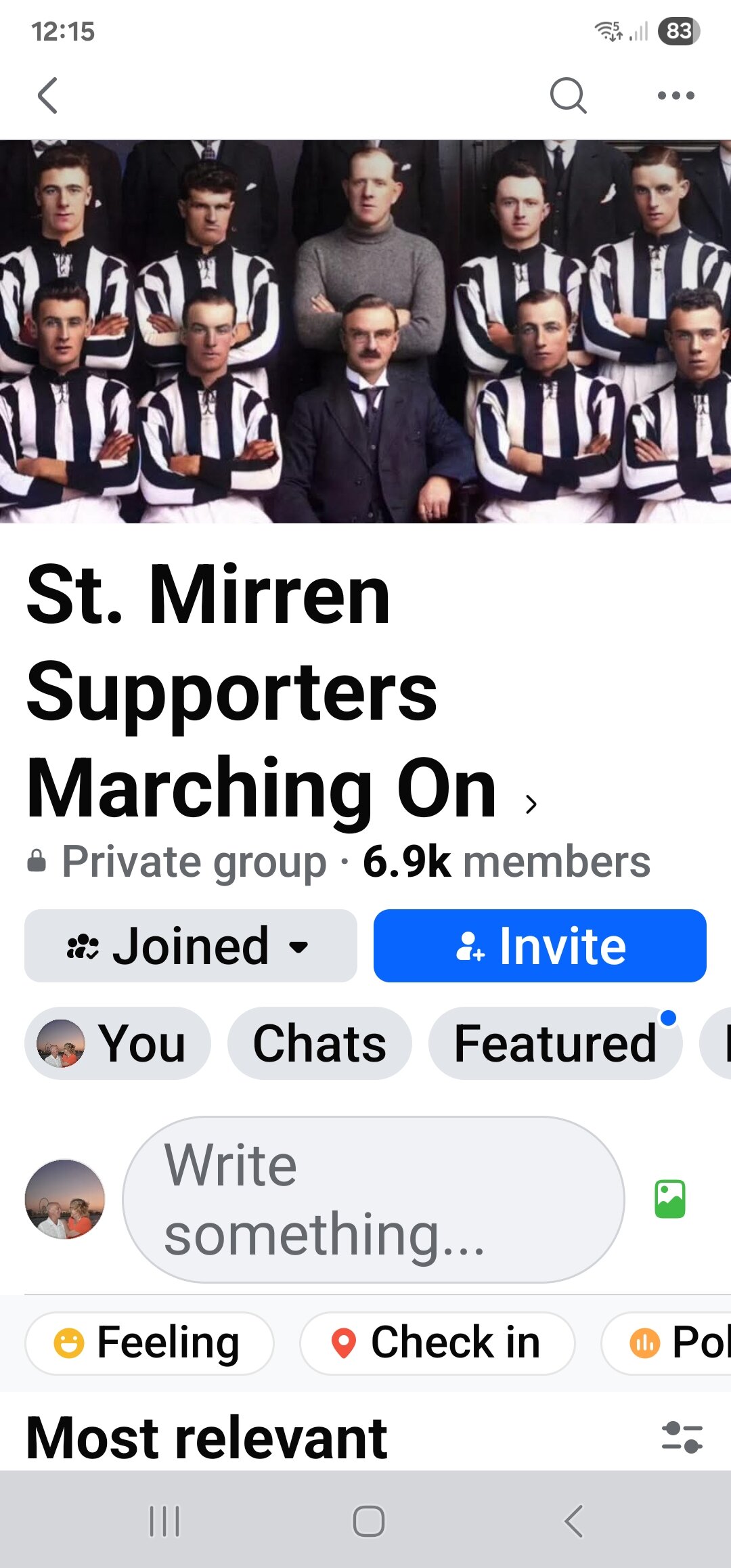This screenshot has height=1568, width=731.
Task: Invite friends to the group
Action: [x=539, y=946]
